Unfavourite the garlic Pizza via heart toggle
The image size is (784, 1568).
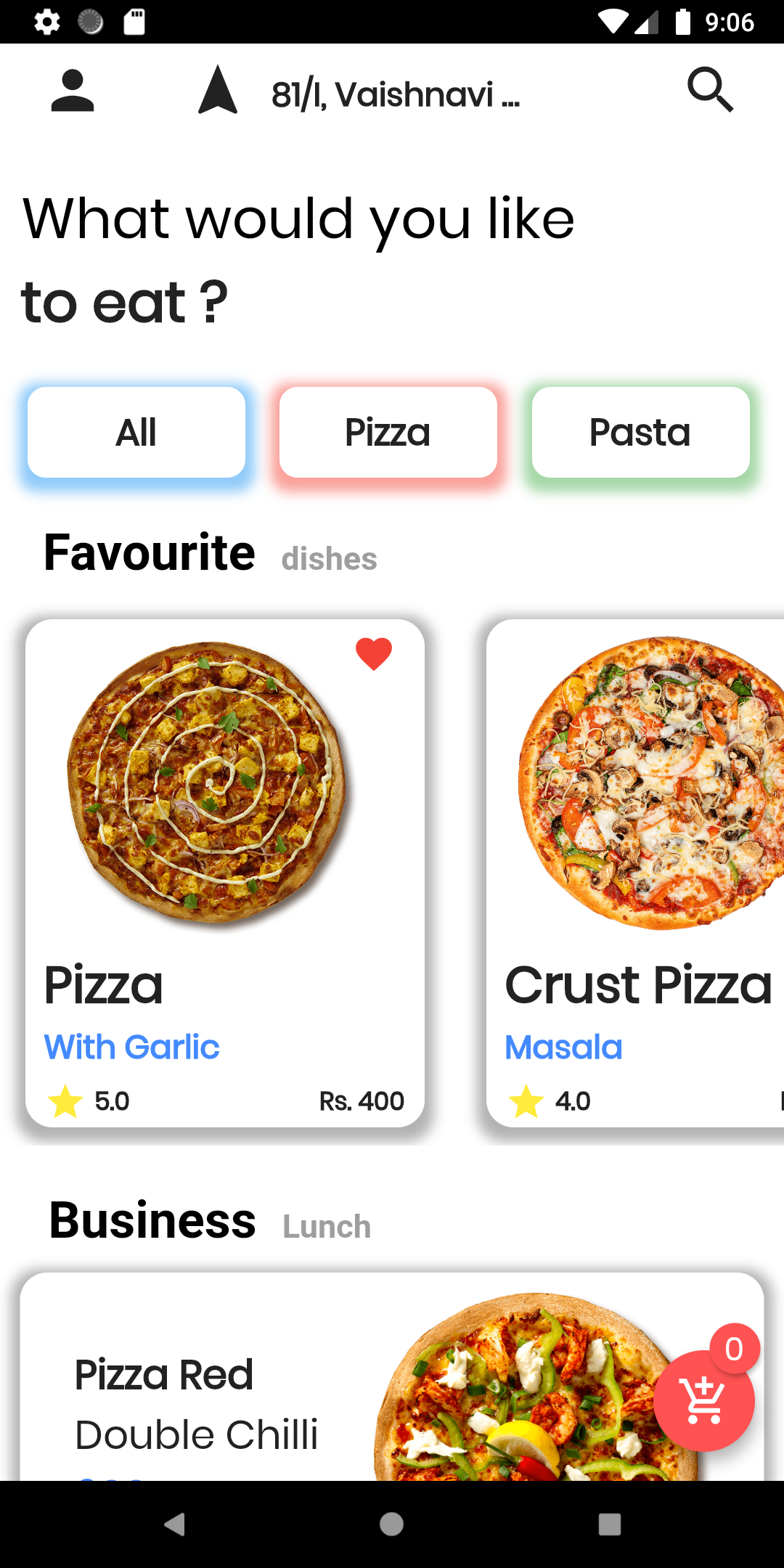[373, 654]
